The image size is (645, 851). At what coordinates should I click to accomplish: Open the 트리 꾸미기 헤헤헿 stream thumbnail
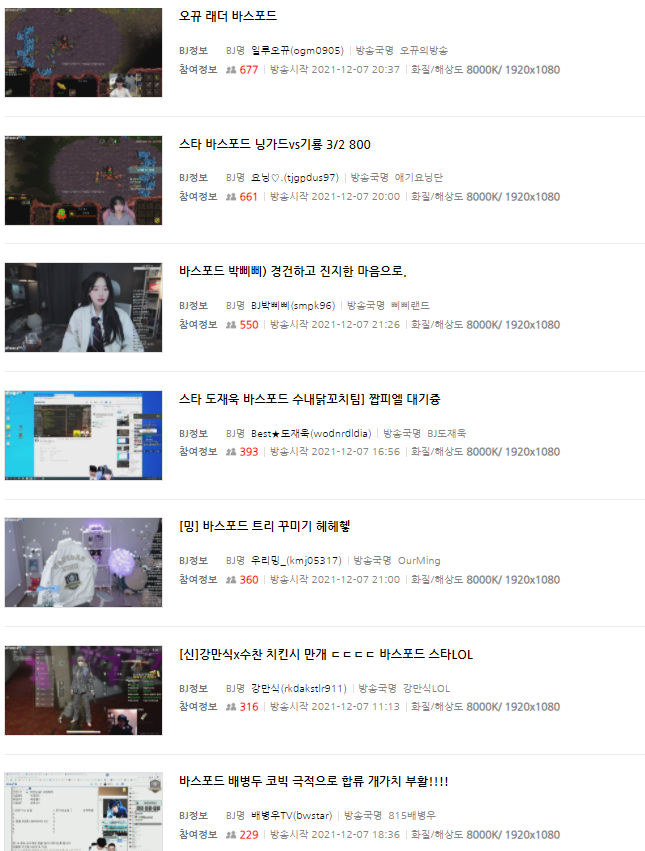click(83, 562)
